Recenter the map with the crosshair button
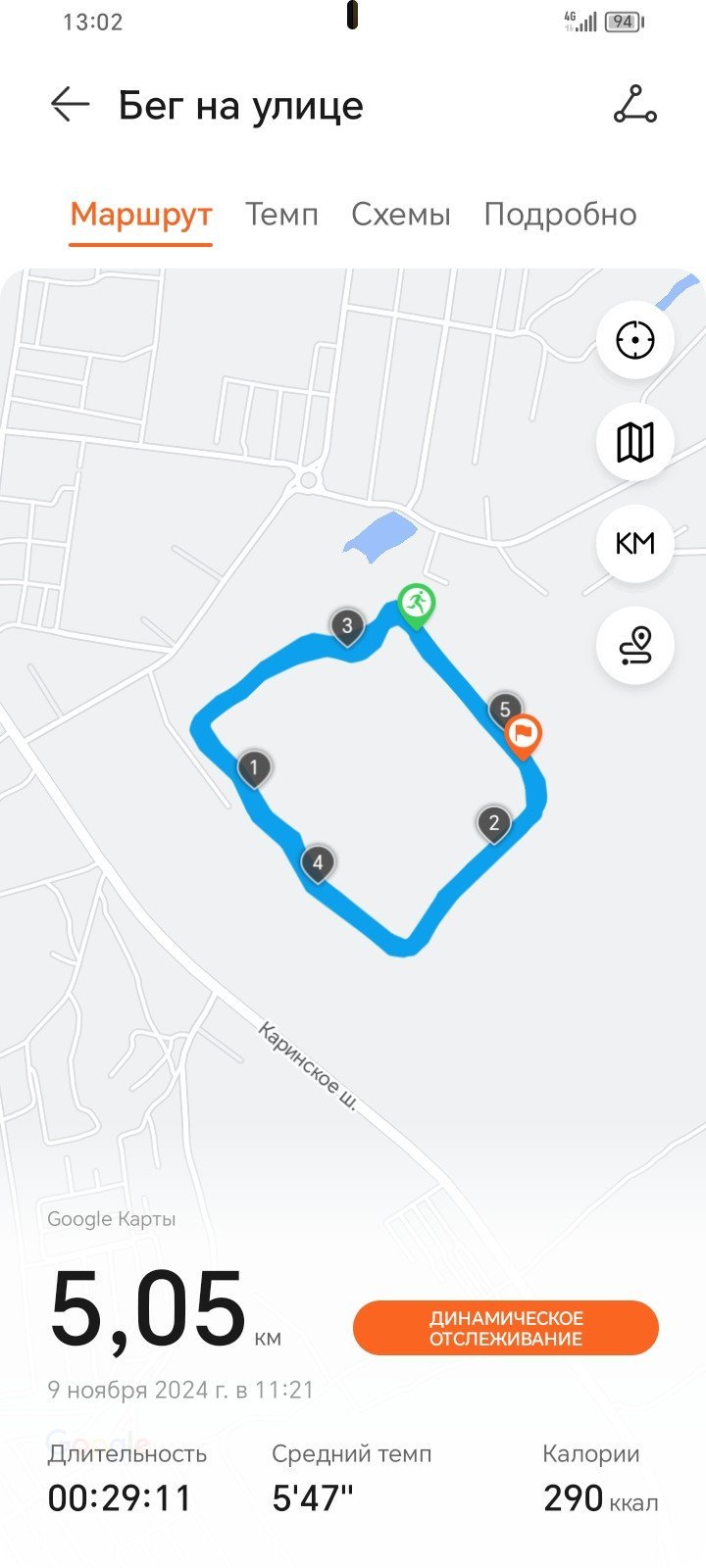This screenshot has width=706, height=1568. coord(635,340)
